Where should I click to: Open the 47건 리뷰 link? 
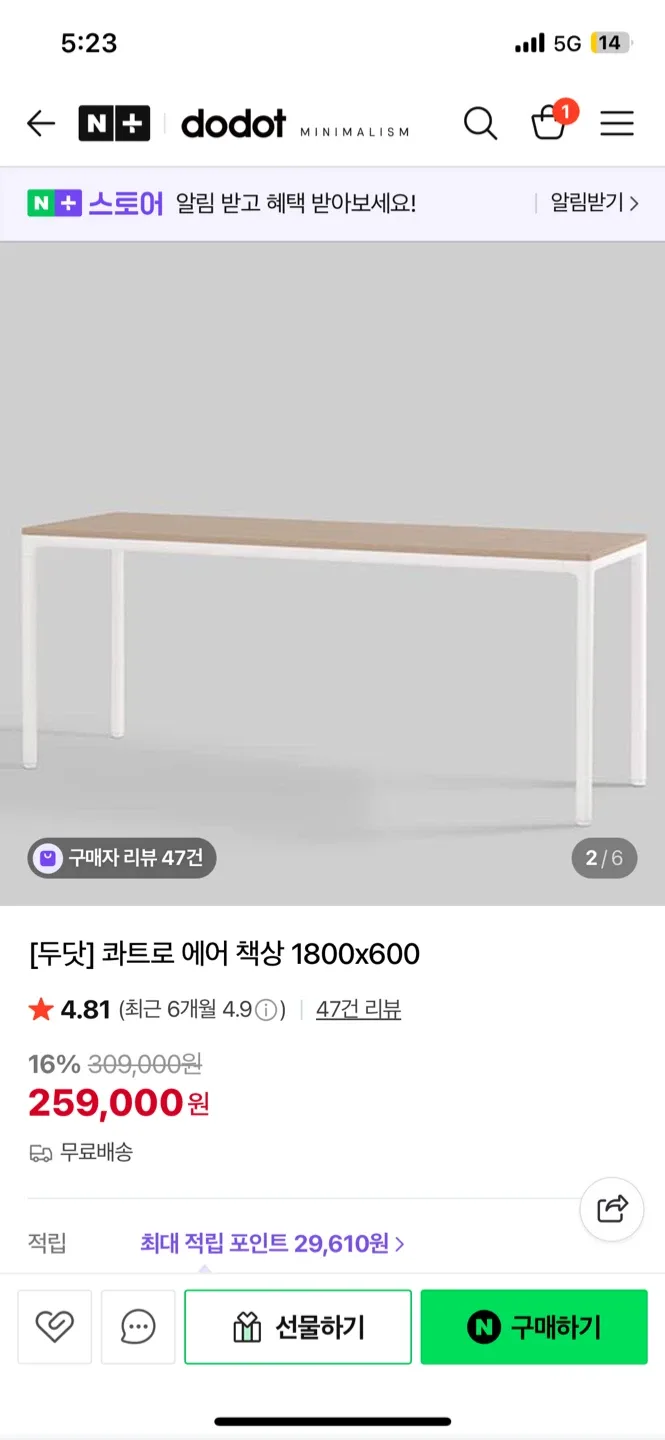click(x=358, y=1010)
